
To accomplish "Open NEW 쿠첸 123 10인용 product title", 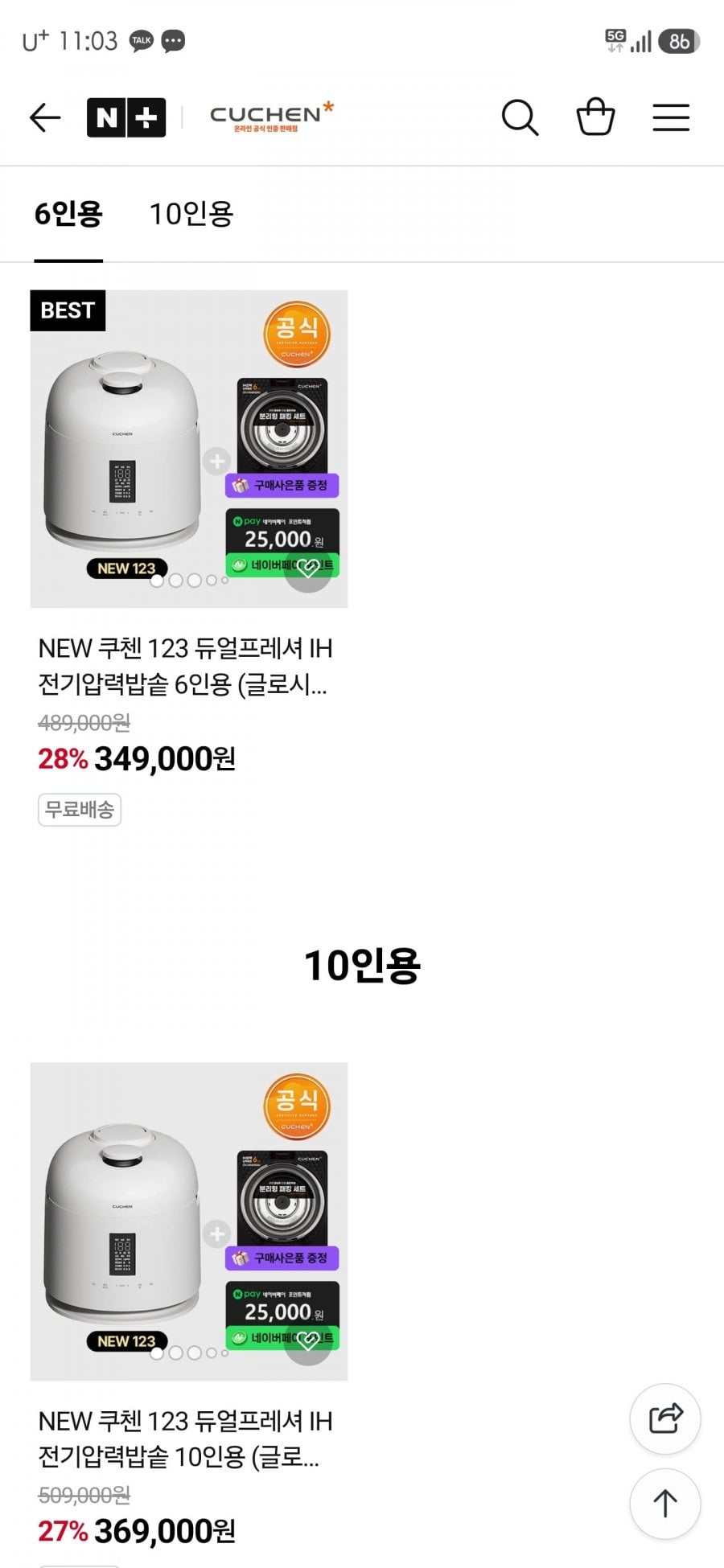I will tap(185, 1438).
